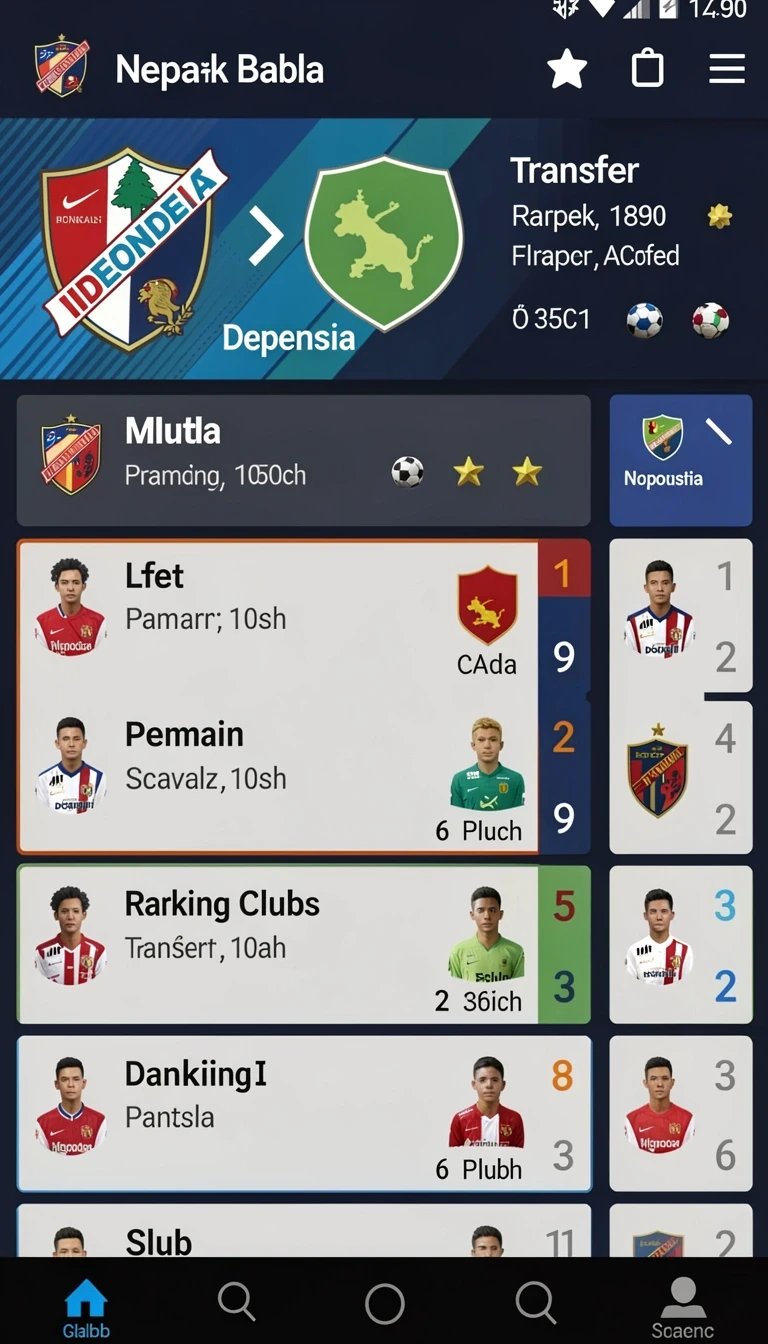Open the DankiingI row
768x1344 pixels.
tap(303, 1114)
